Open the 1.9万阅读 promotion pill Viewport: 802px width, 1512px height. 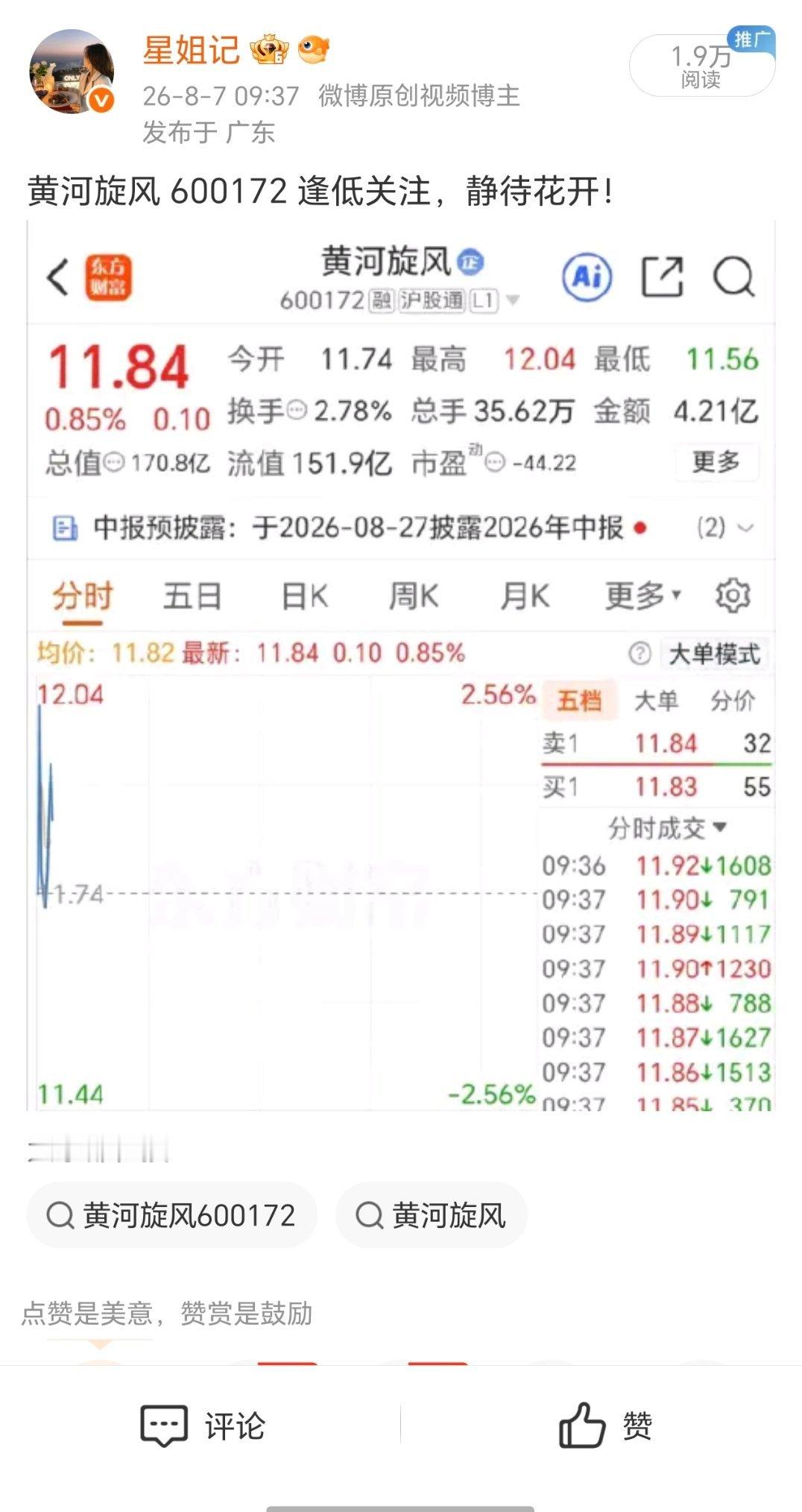(701, 64)
